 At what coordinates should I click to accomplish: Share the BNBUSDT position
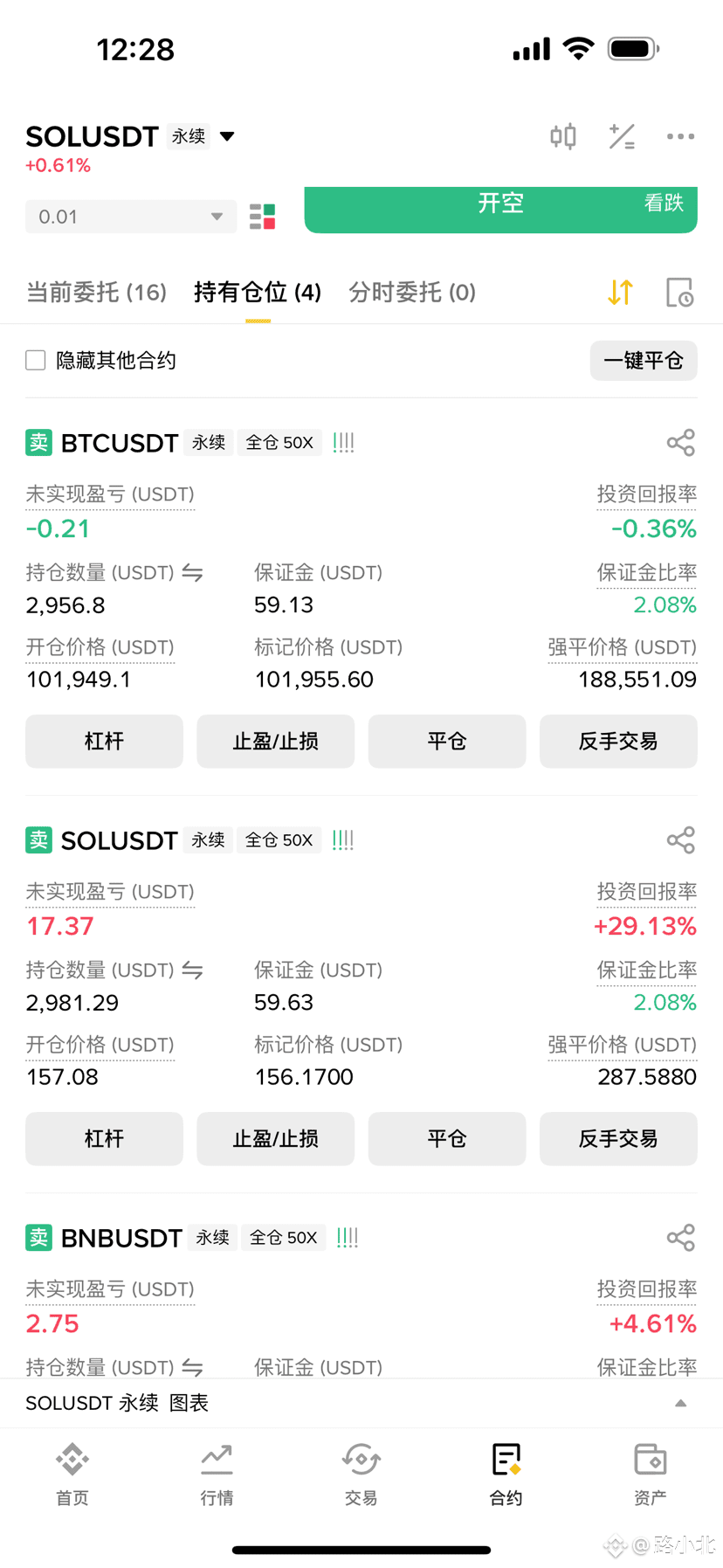pyautogui.click(x=680, y=1238)
